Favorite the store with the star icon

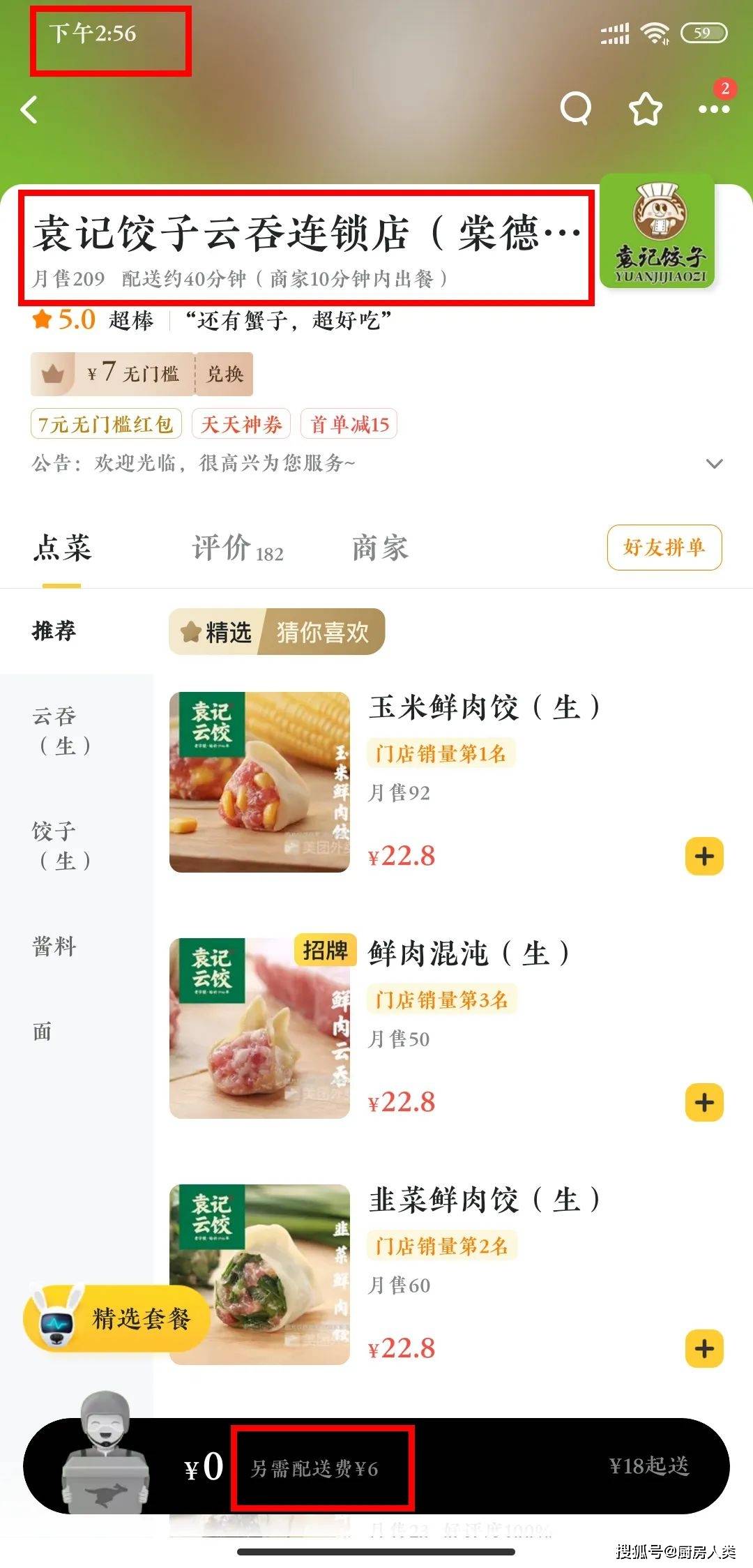(645, 110)
